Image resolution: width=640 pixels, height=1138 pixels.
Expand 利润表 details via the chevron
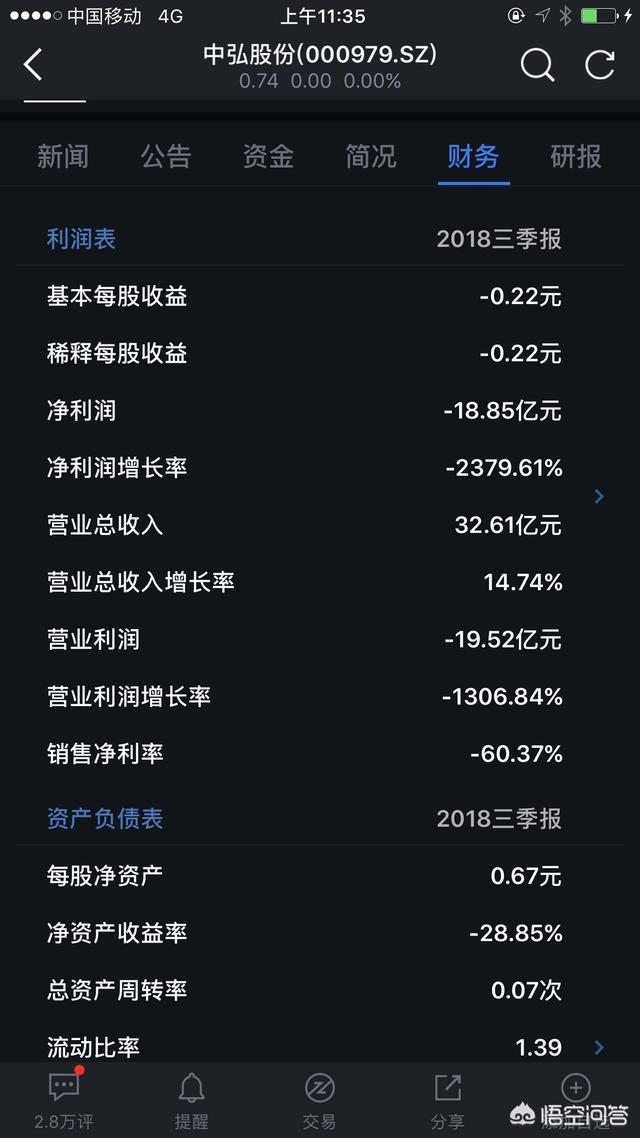click(x=599, y=496)
